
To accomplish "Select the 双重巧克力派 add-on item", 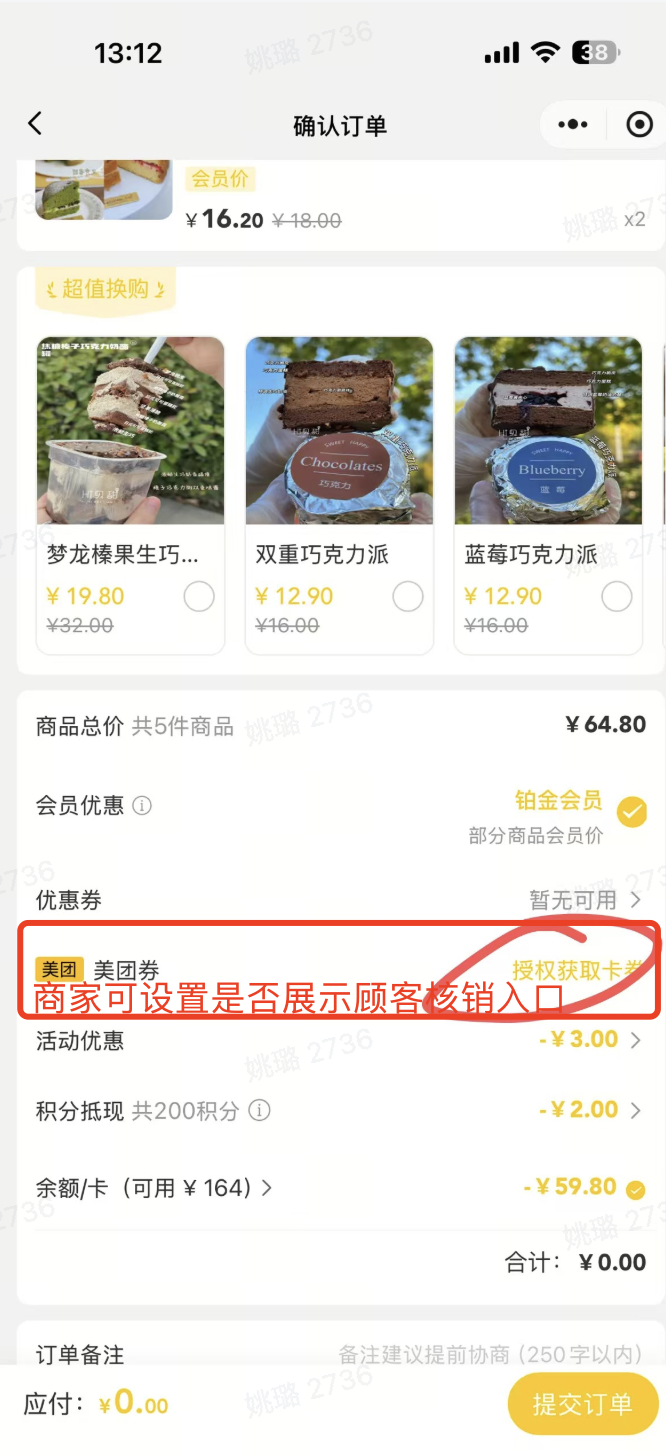I will 407,597.
